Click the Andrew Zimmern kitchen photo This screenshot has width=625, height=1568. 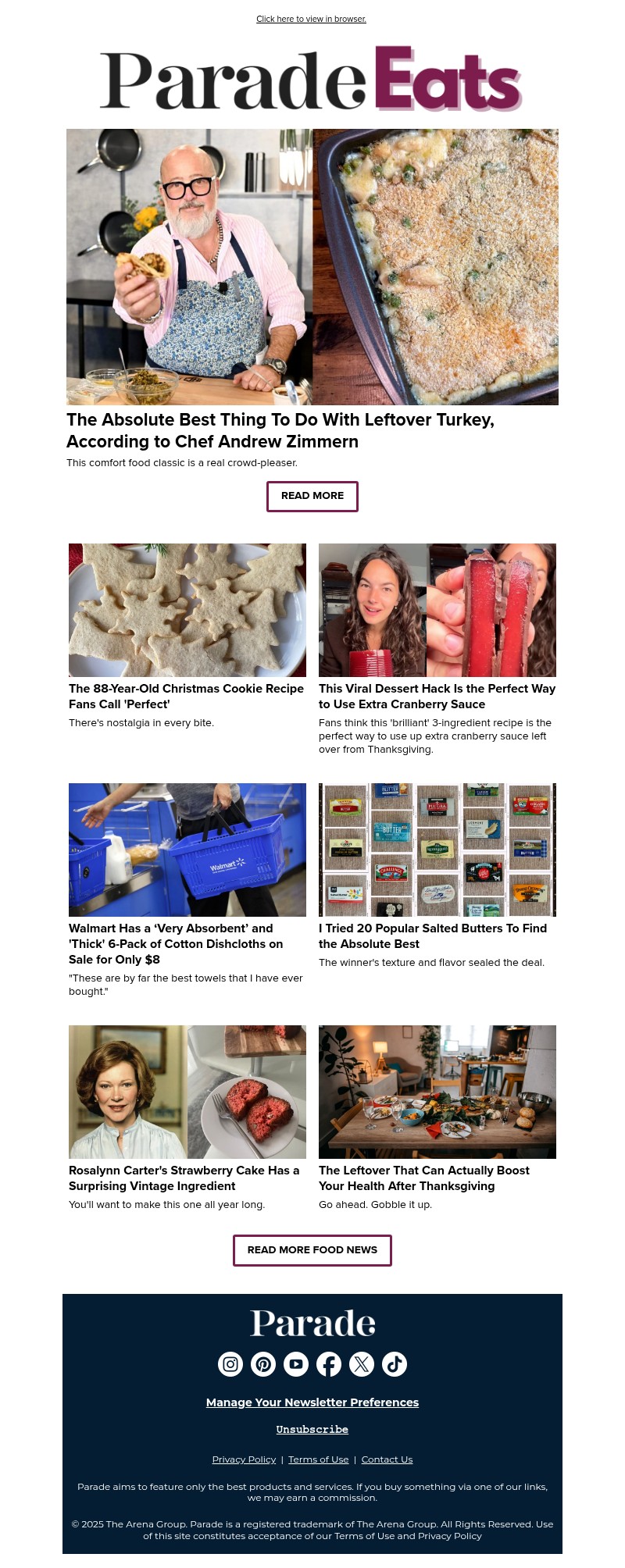[x=187, y=267]
